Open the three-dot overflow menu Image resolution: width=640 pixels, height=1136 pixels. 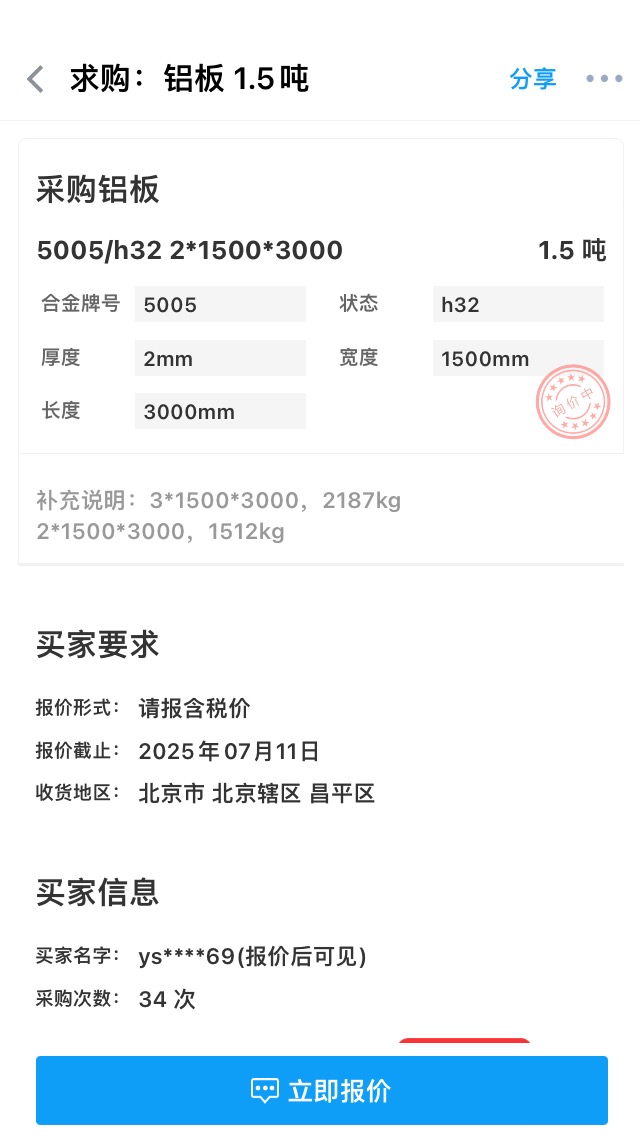pos(604,79)
